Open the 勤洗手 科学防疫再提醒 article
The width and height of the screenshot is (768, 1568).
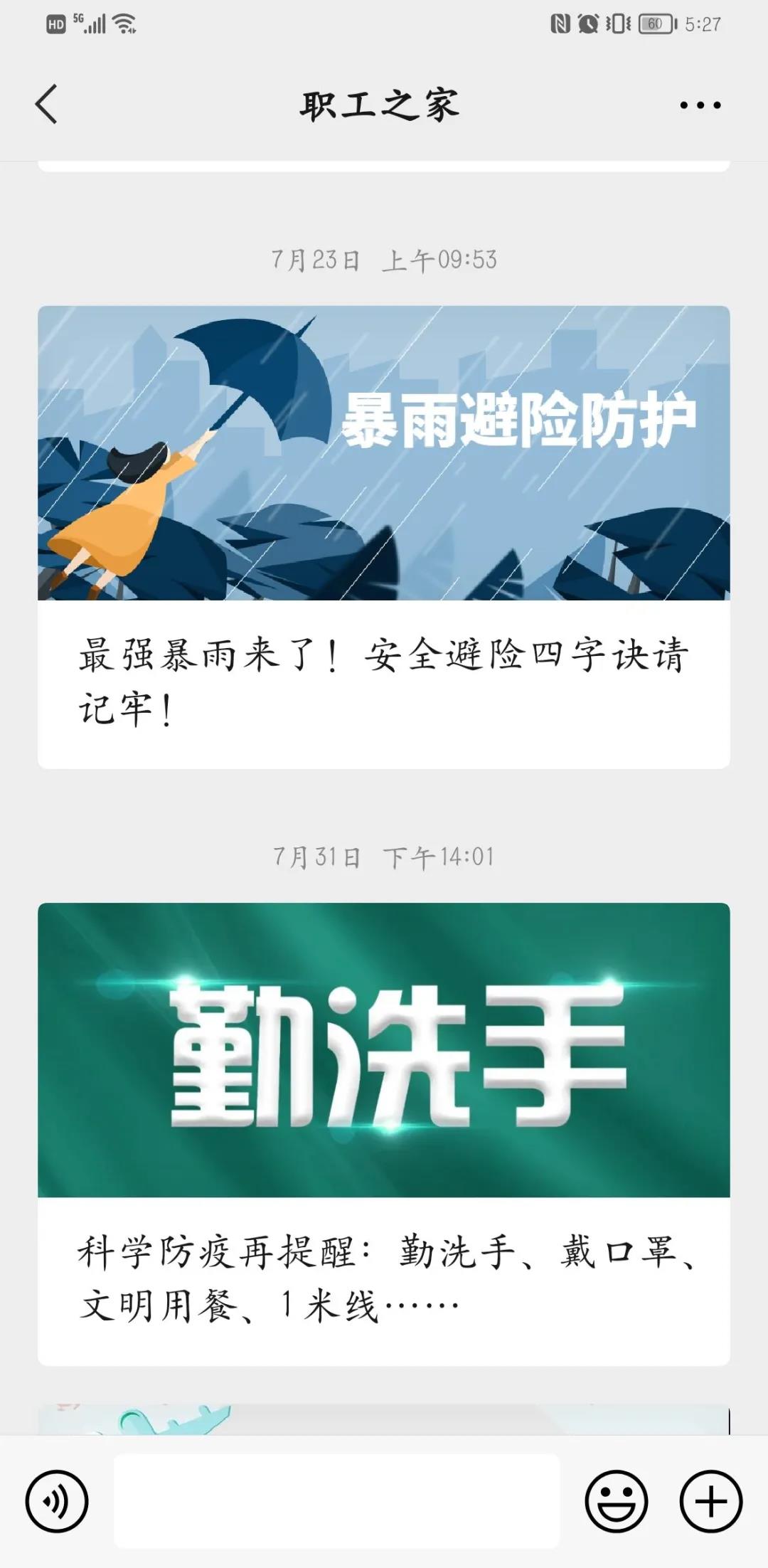point(384,1133)
